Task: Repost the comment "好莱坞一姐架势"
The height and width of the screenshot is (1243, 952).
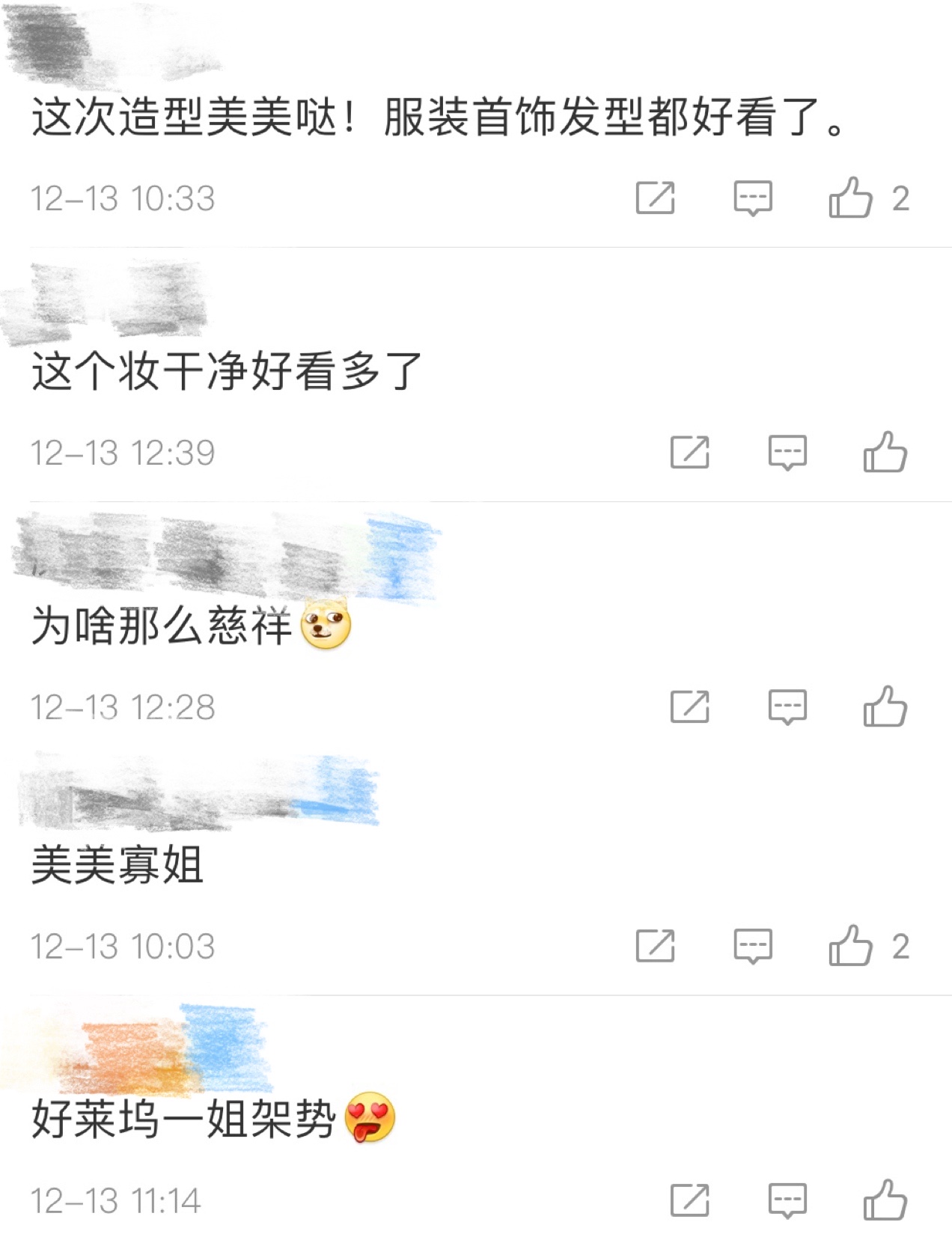Action: (689, 1200)
